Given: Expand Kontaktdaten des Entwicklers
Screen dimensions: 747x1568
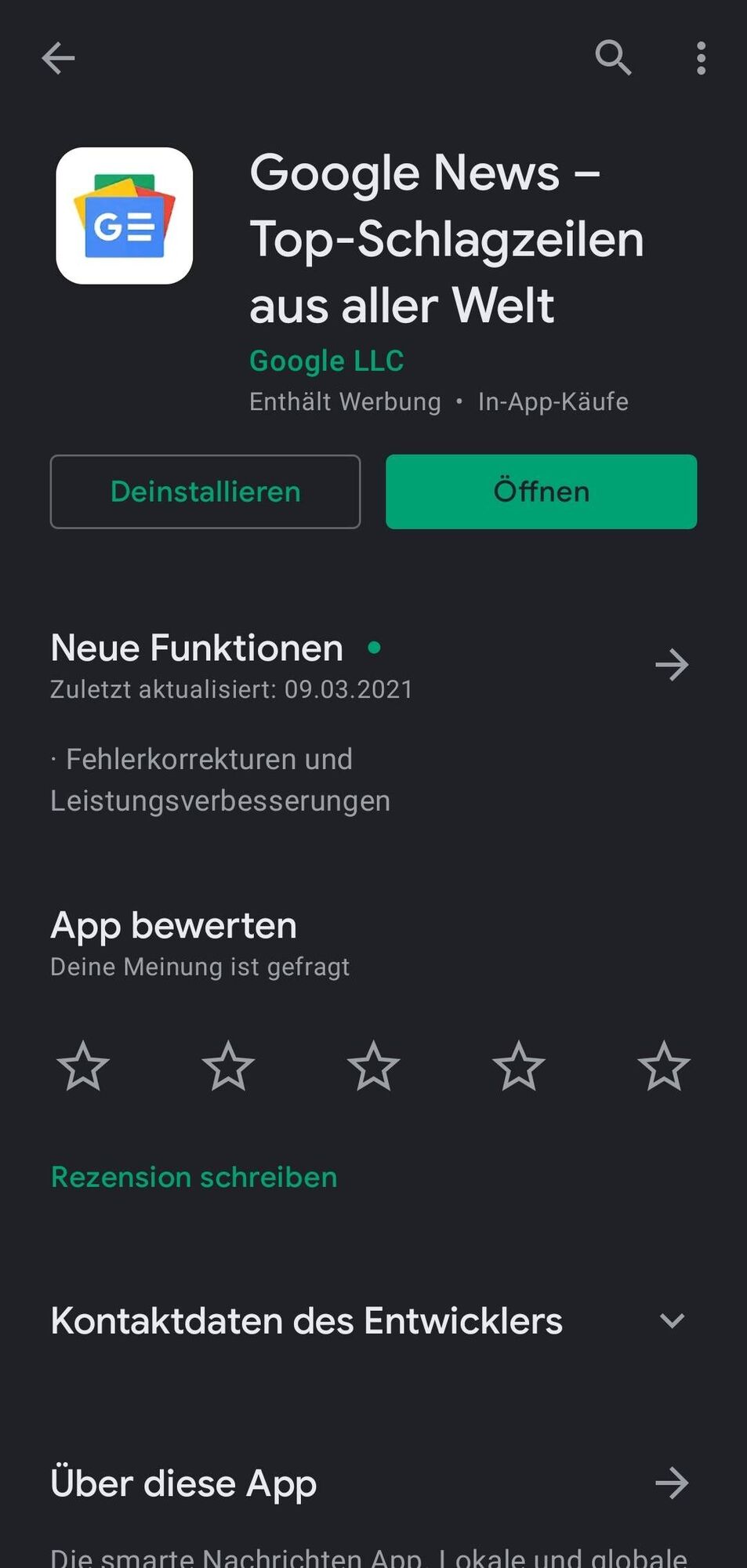Looking at the screenshot, I should pyautogui.click(x=672, y=1321).
